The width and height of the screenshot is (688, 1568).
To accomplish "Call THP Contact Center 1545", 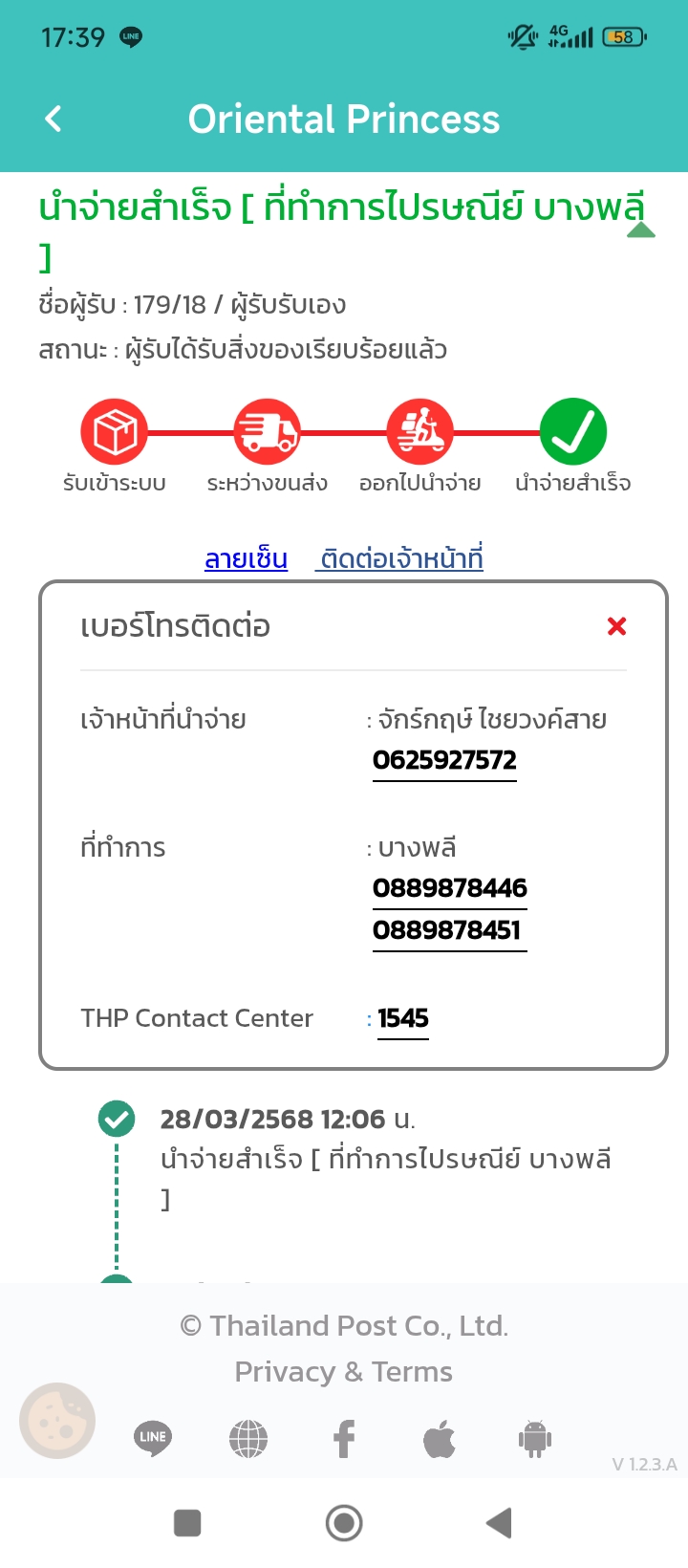I will 403,1019.
